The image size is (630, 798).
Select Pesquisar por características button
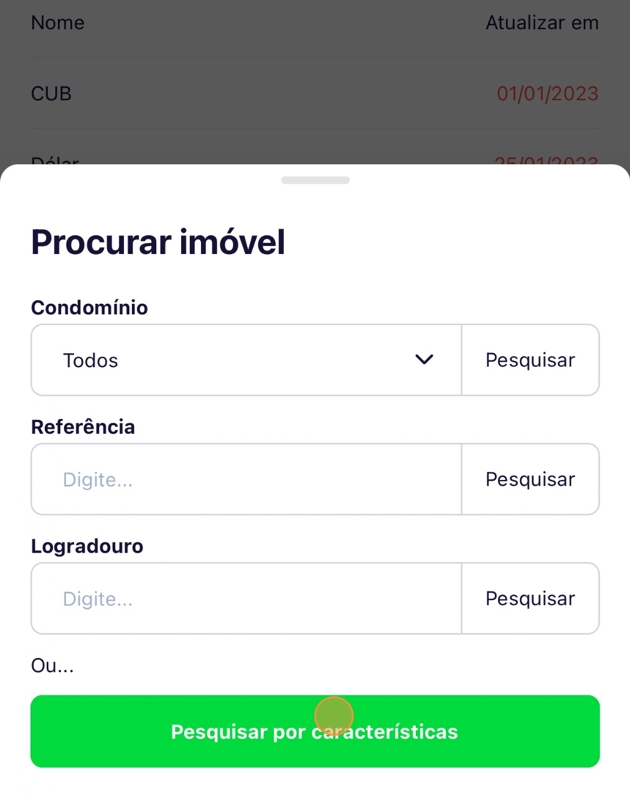click(315, 732)
